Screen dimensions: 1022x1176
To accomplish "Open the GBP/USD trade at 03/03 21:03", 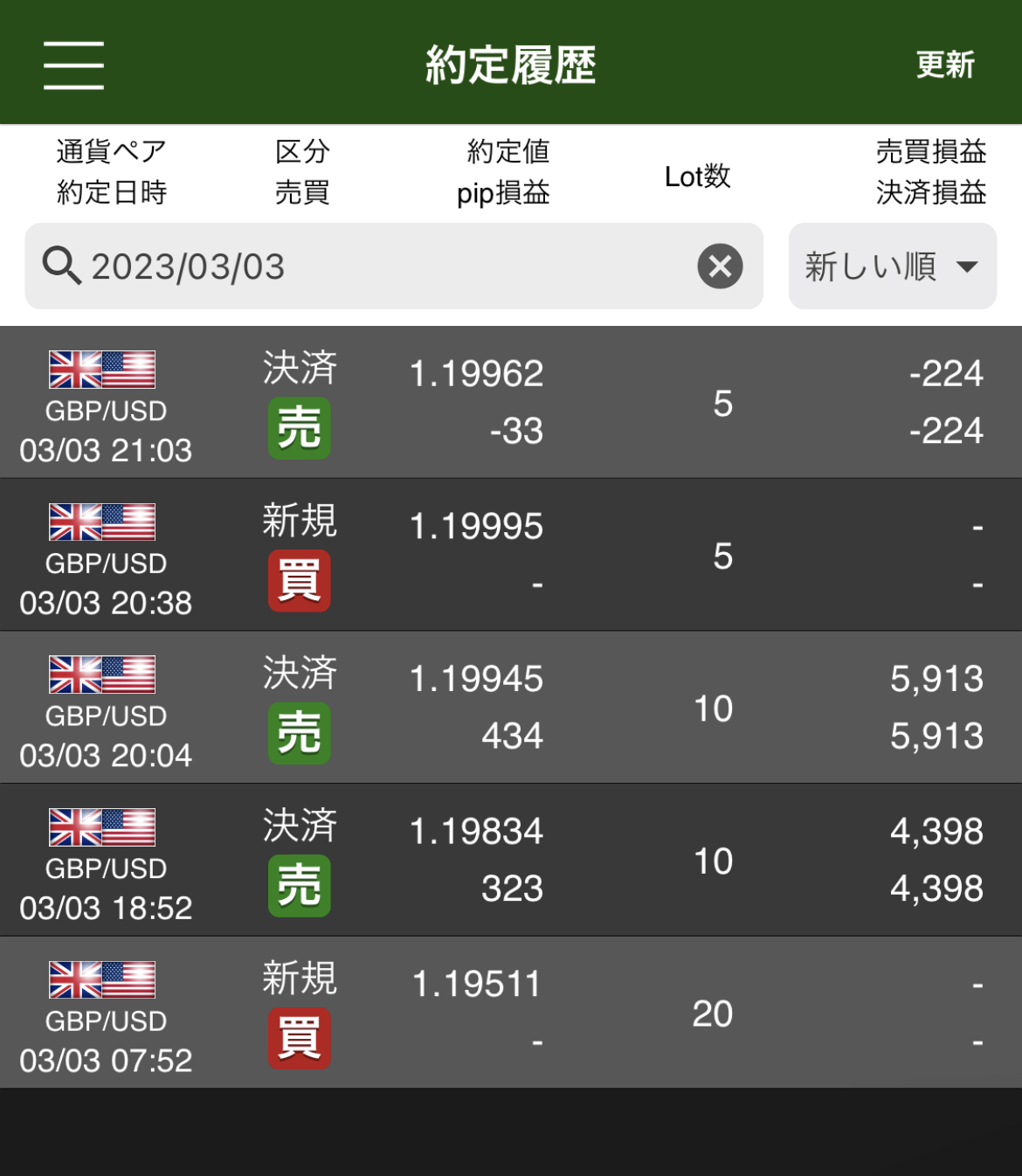I will [511, 403].
